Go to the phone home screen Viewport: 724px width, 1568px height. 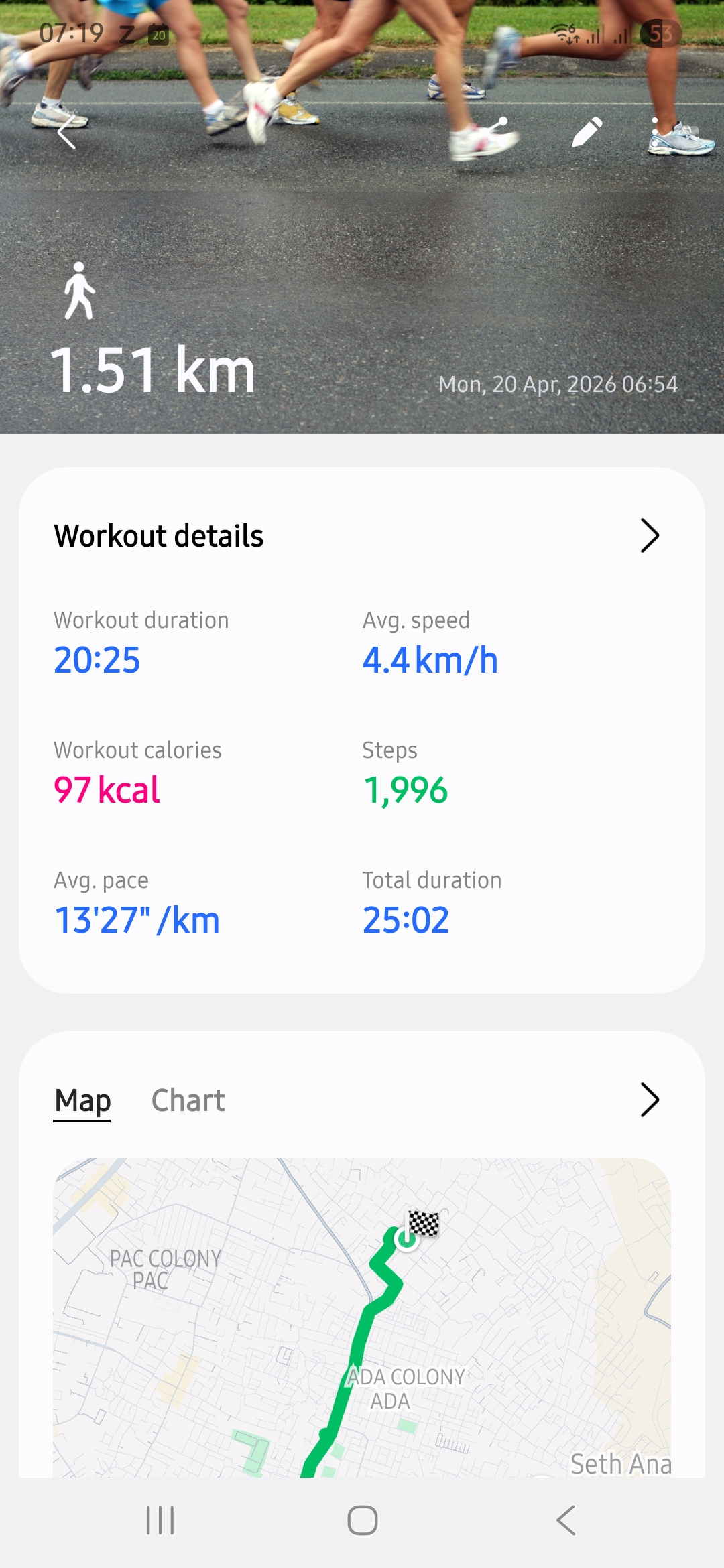[362, 1520]
